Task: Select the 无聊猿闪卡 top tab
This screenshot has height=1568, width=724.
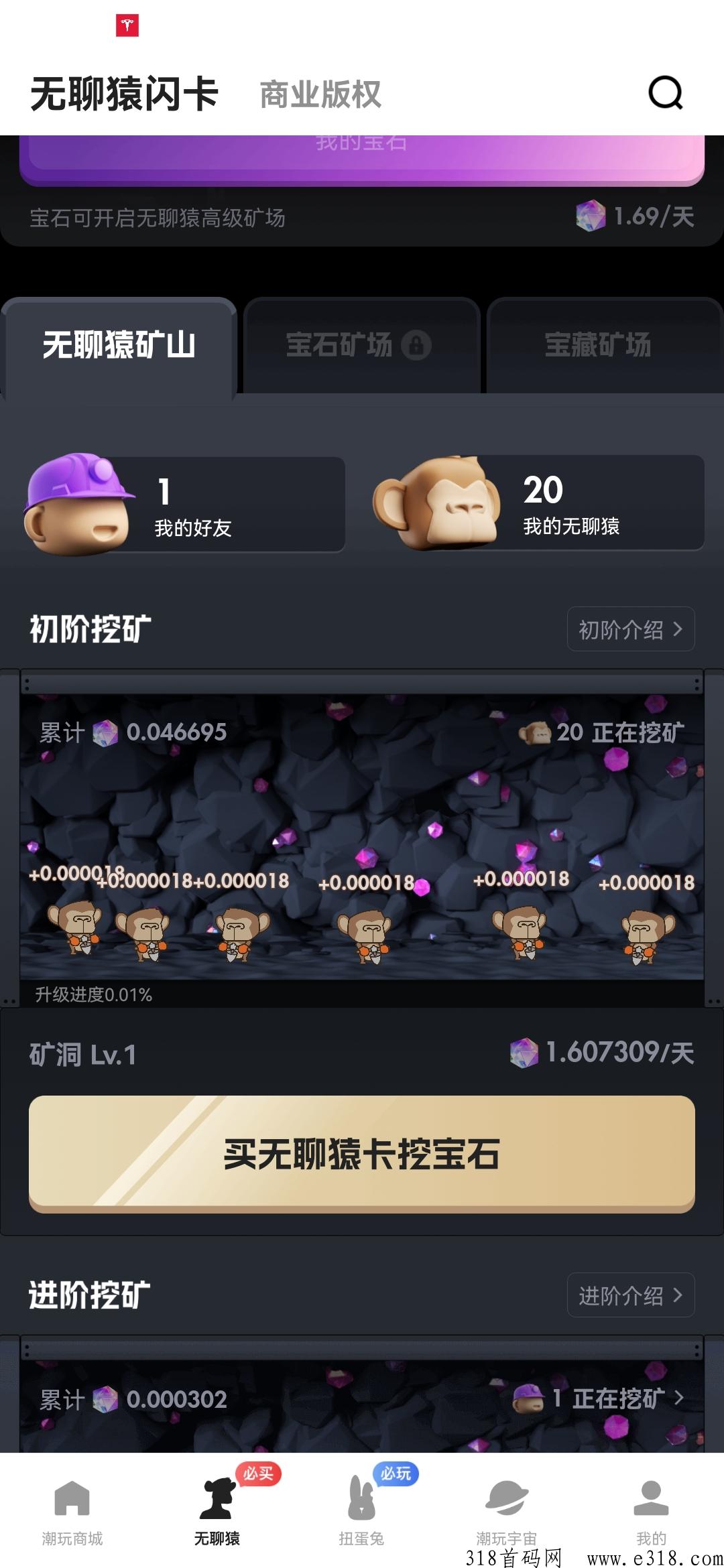Action: pyautogui.click(x=125, y=93)
